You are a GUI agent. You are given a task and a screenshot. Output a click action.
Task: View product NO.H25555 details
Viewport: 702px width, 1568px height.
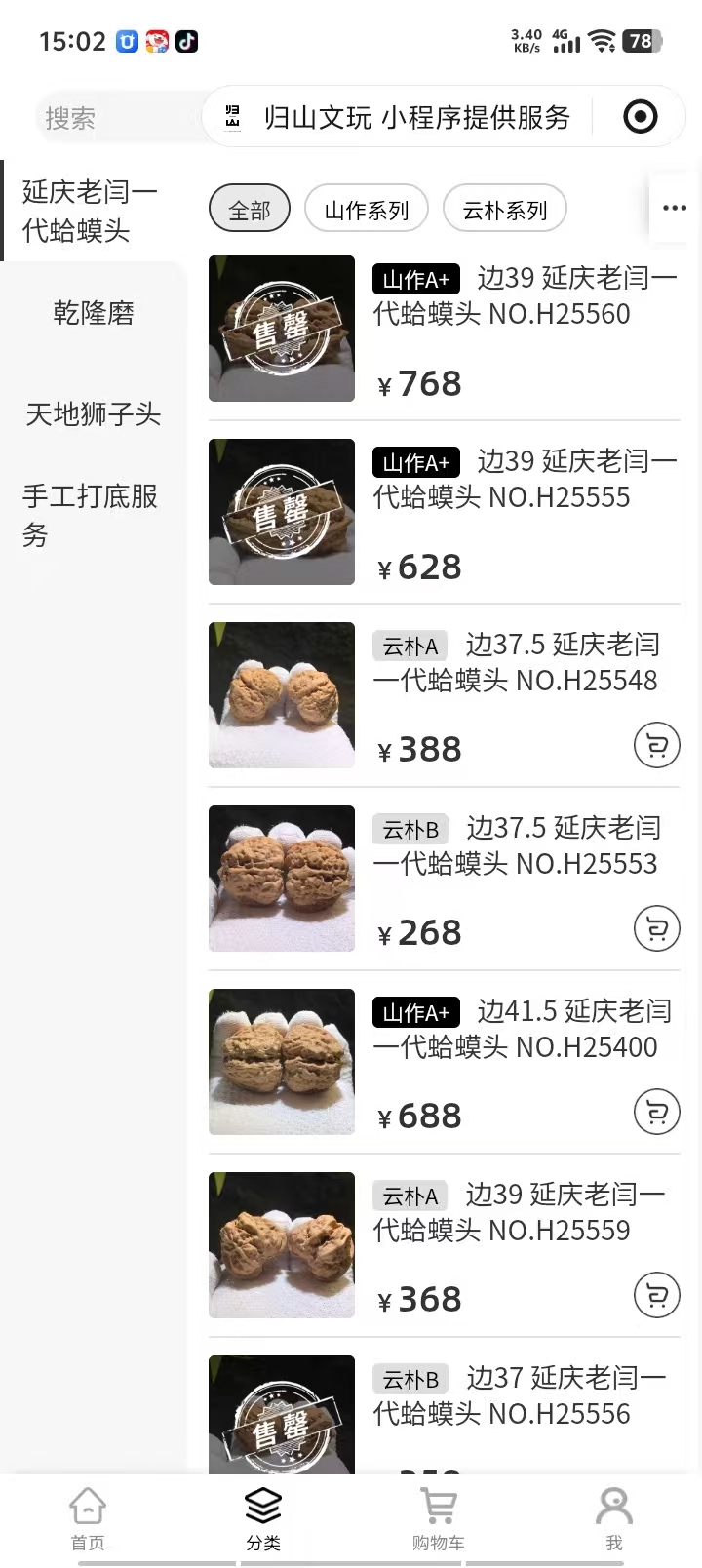[x=525, y=480]
